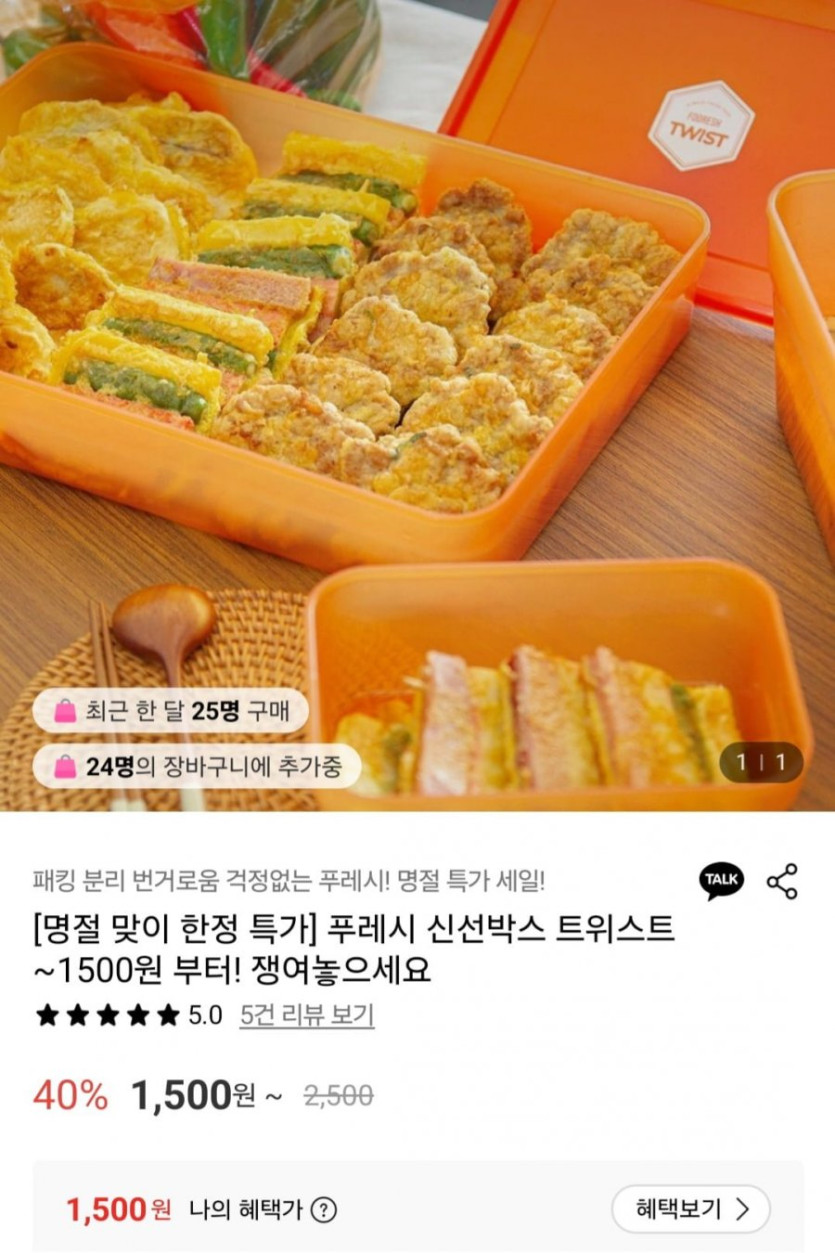Image resolution: width=835 pixels, height=1253 pixels.
Task: Open the KakaoTalk inquiry icon
Action: click(x=721, y=880)
